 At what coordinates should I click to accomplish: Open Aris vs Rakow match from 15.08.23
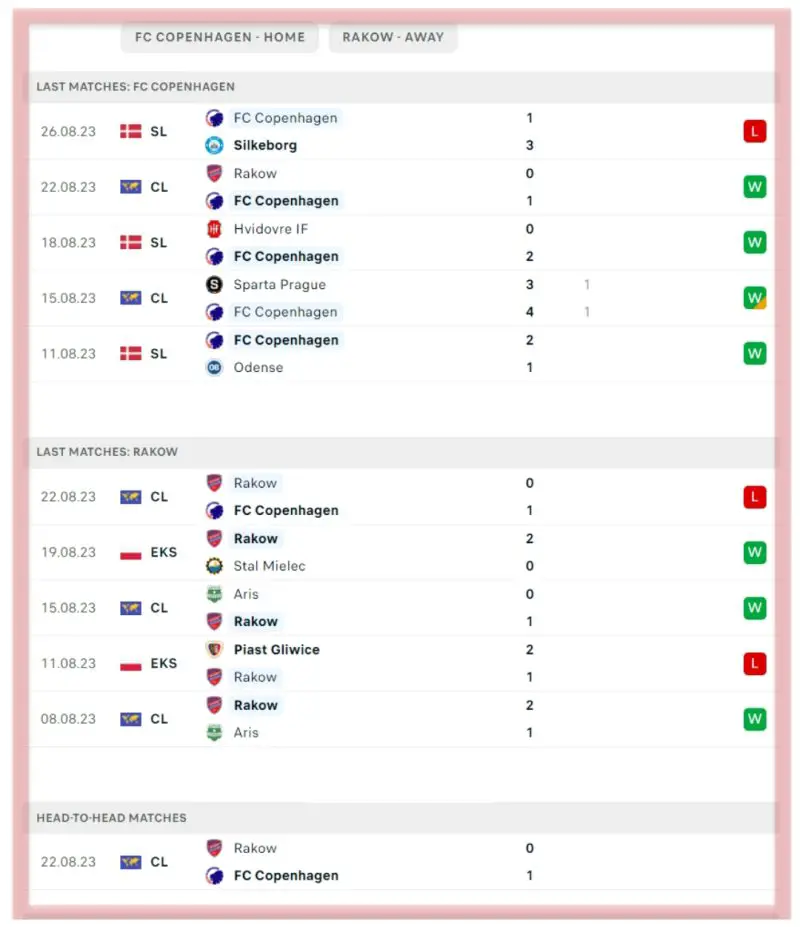[x=400, y=607]
